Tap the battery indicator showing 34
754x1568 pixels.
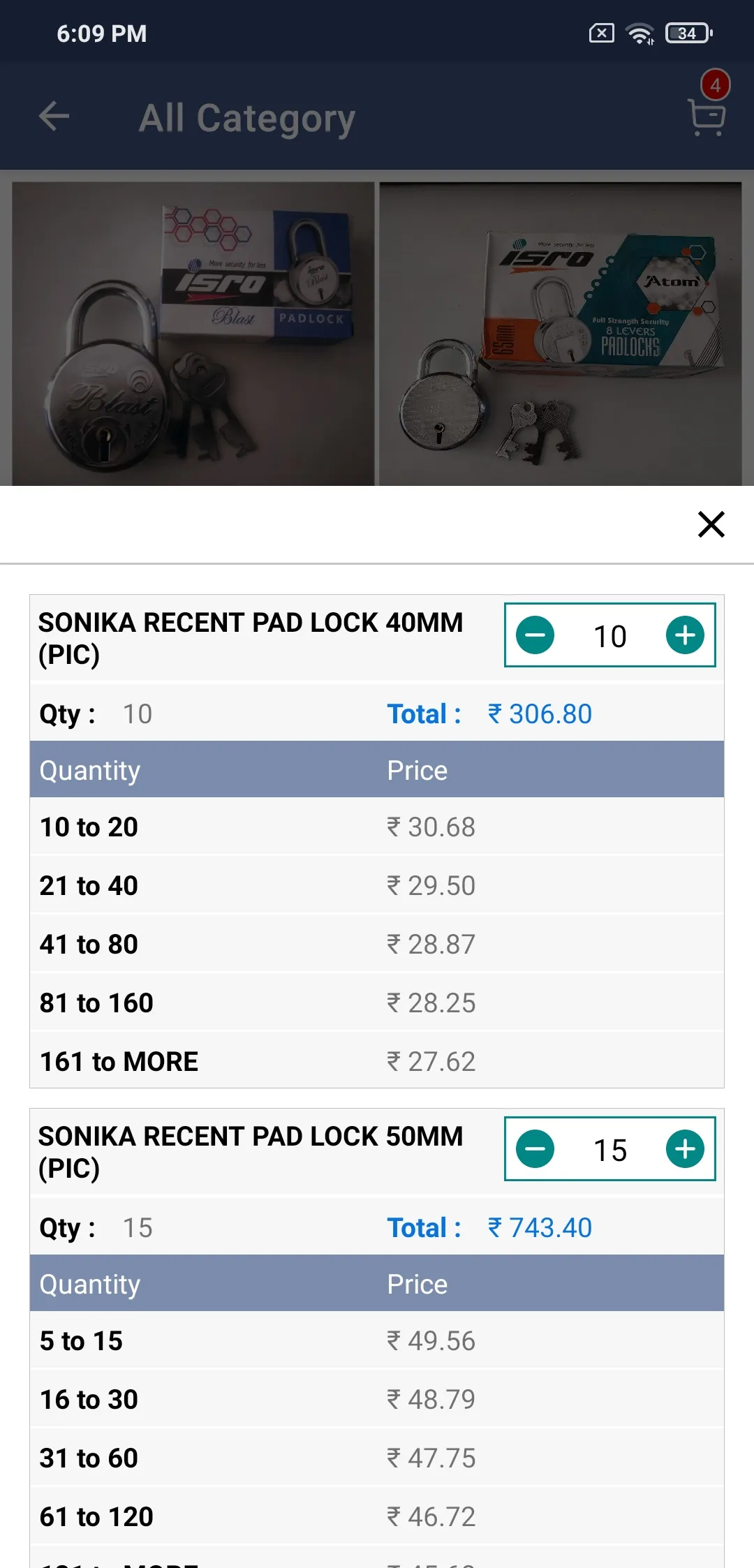tap(686, 32)
